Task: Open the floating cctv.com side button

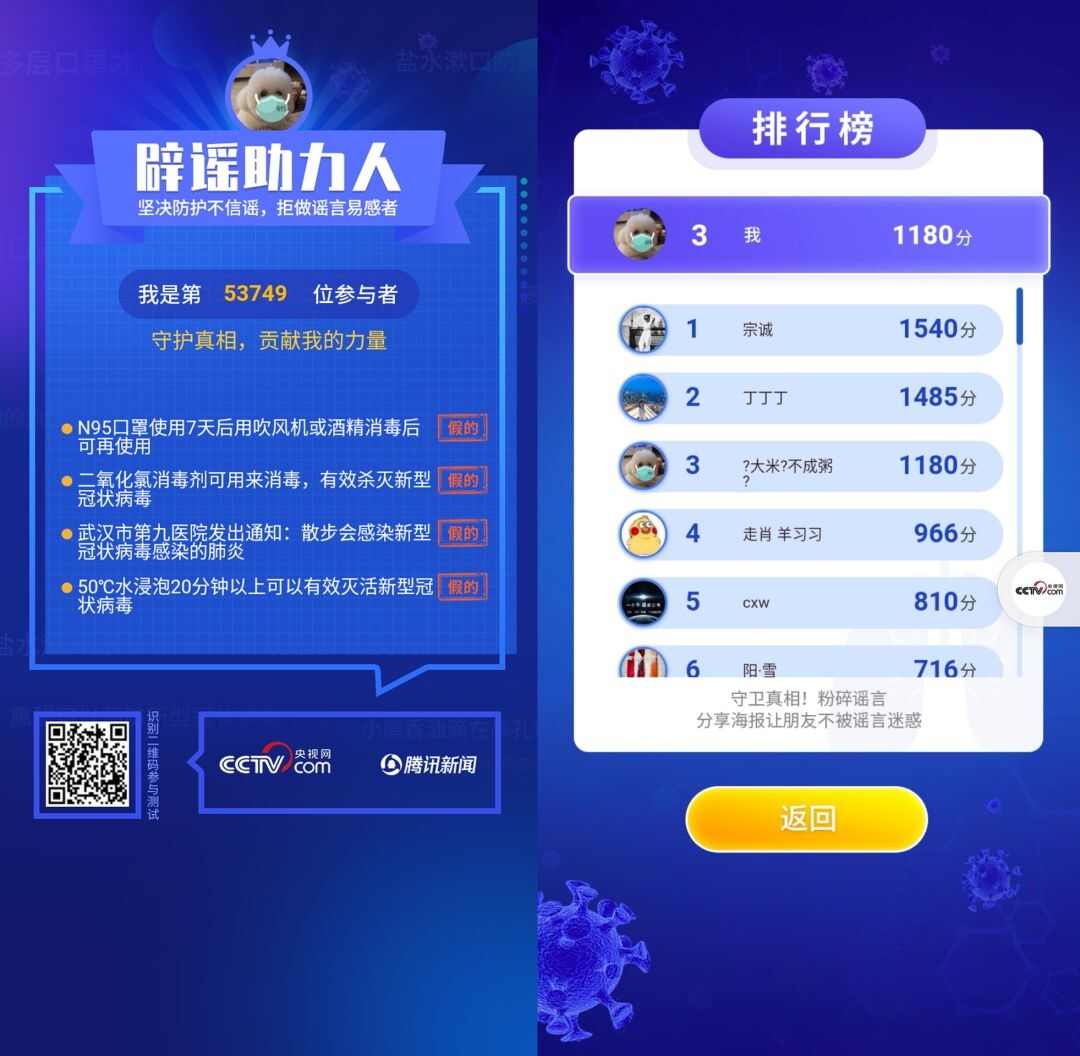Action: pos(1040,589)
